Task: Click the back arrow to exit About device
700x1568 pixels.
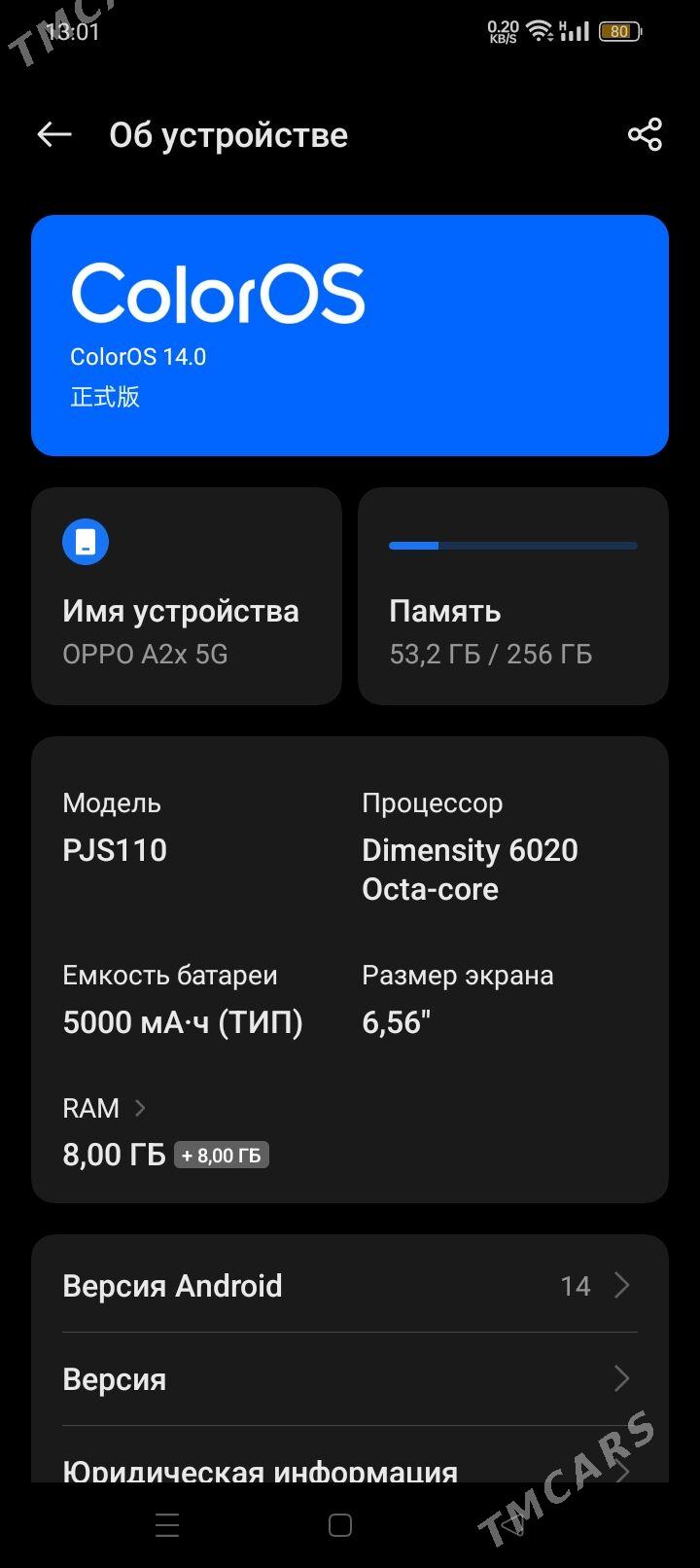Action: [53, 134]
